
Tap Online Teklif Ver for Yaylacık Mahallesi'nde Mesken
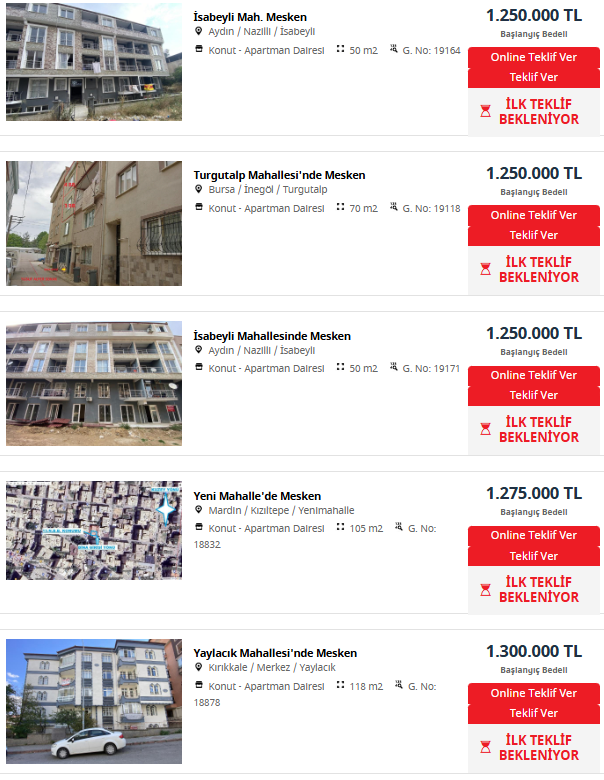[533, 693]
